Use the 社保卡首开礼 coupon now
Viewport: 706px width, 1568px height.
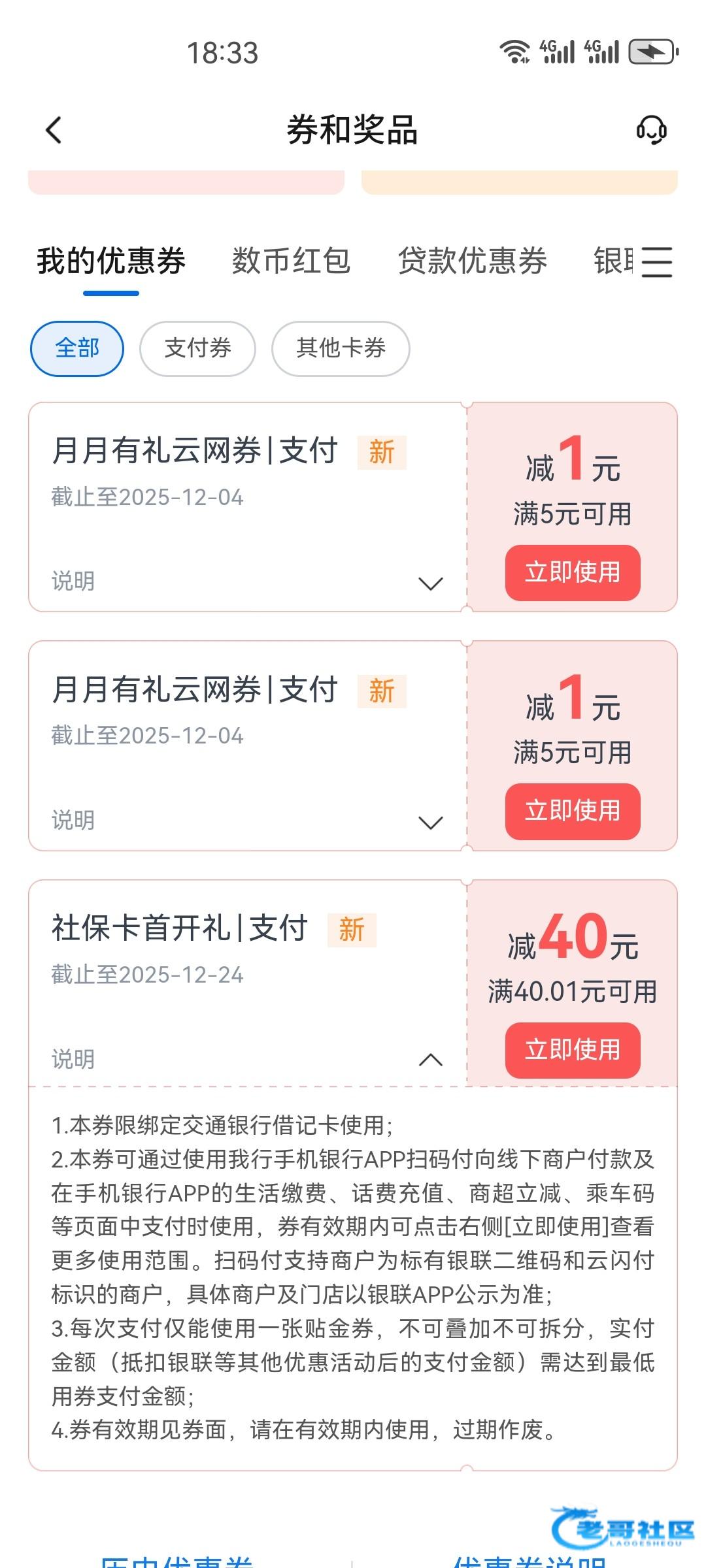point(572,1050)
